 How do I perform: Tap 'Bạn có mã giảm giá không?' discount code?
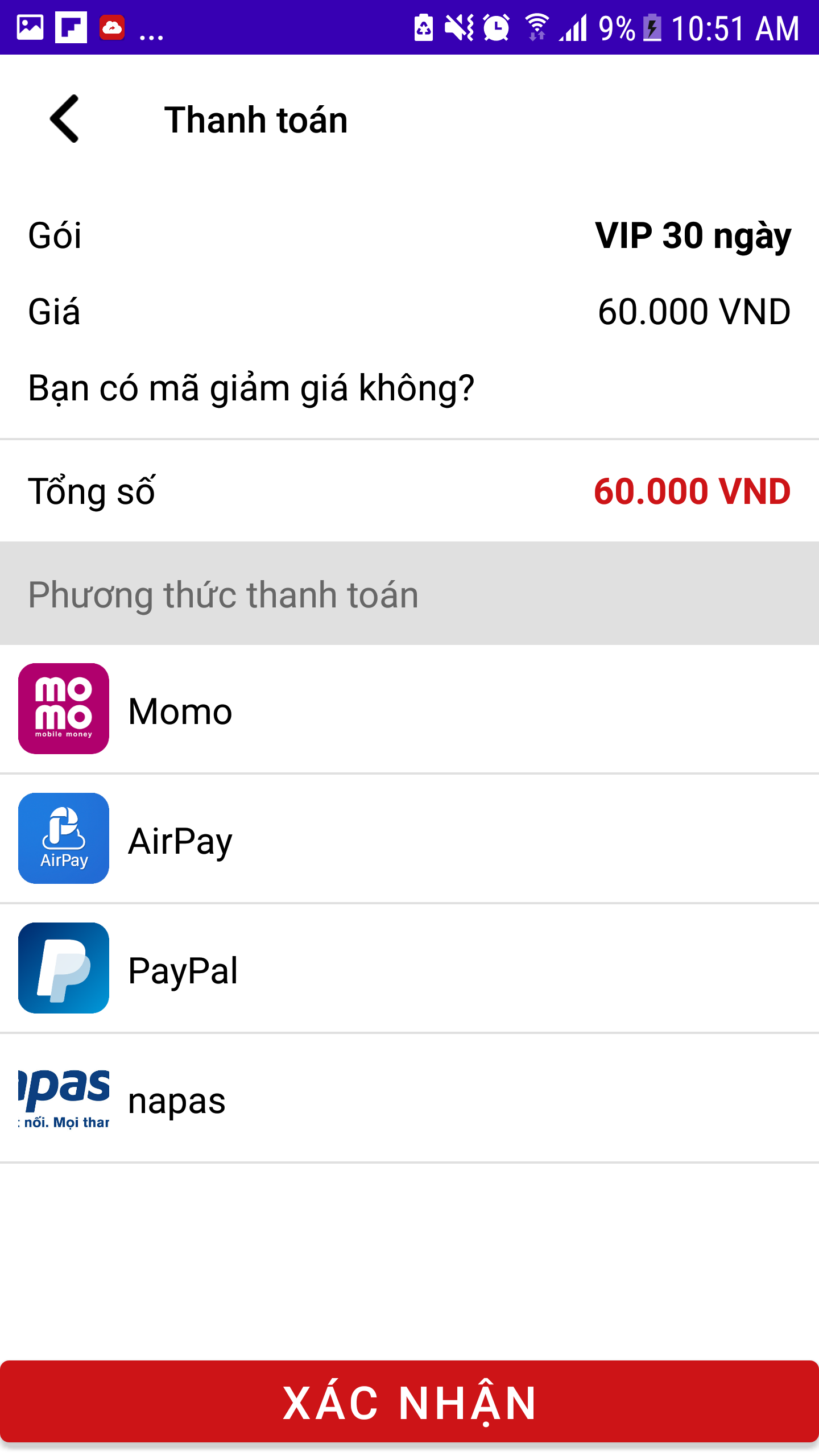coord(251,388)
